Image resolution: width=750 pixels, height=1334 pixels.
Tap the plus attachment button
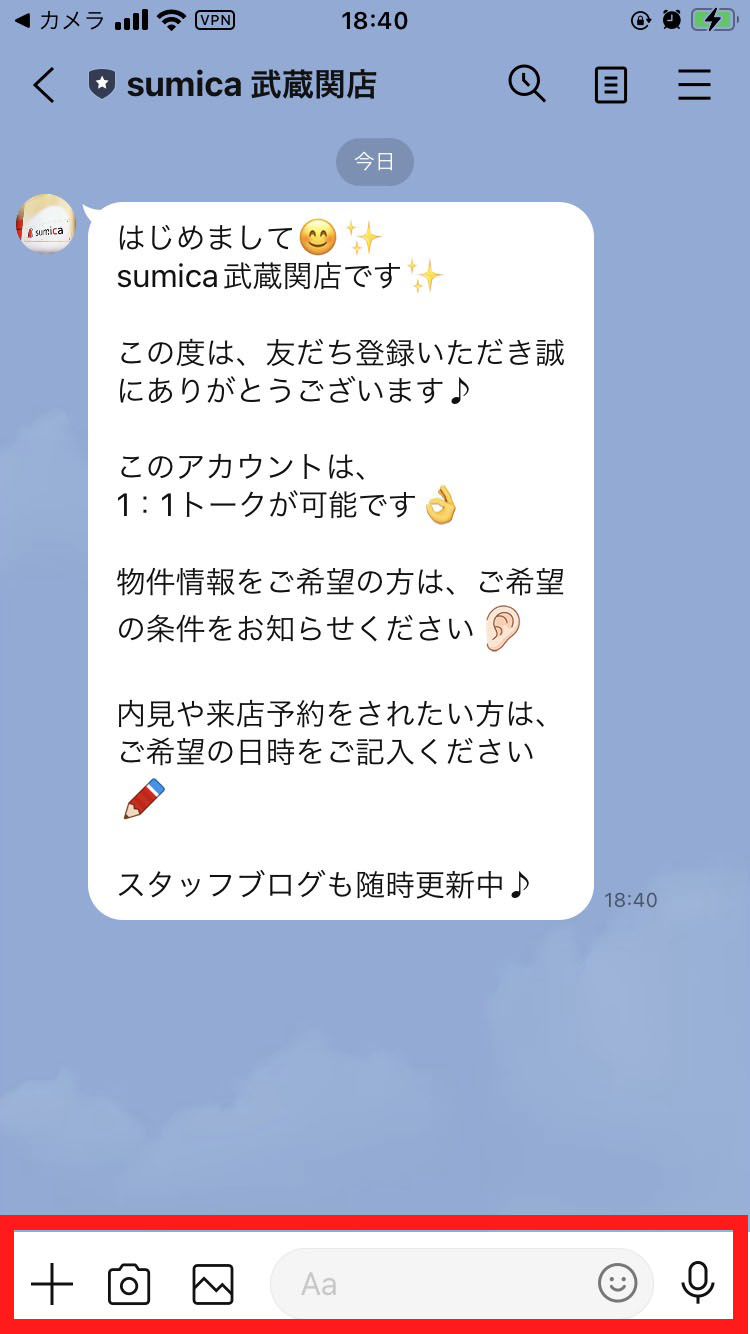coord(52,1283)
